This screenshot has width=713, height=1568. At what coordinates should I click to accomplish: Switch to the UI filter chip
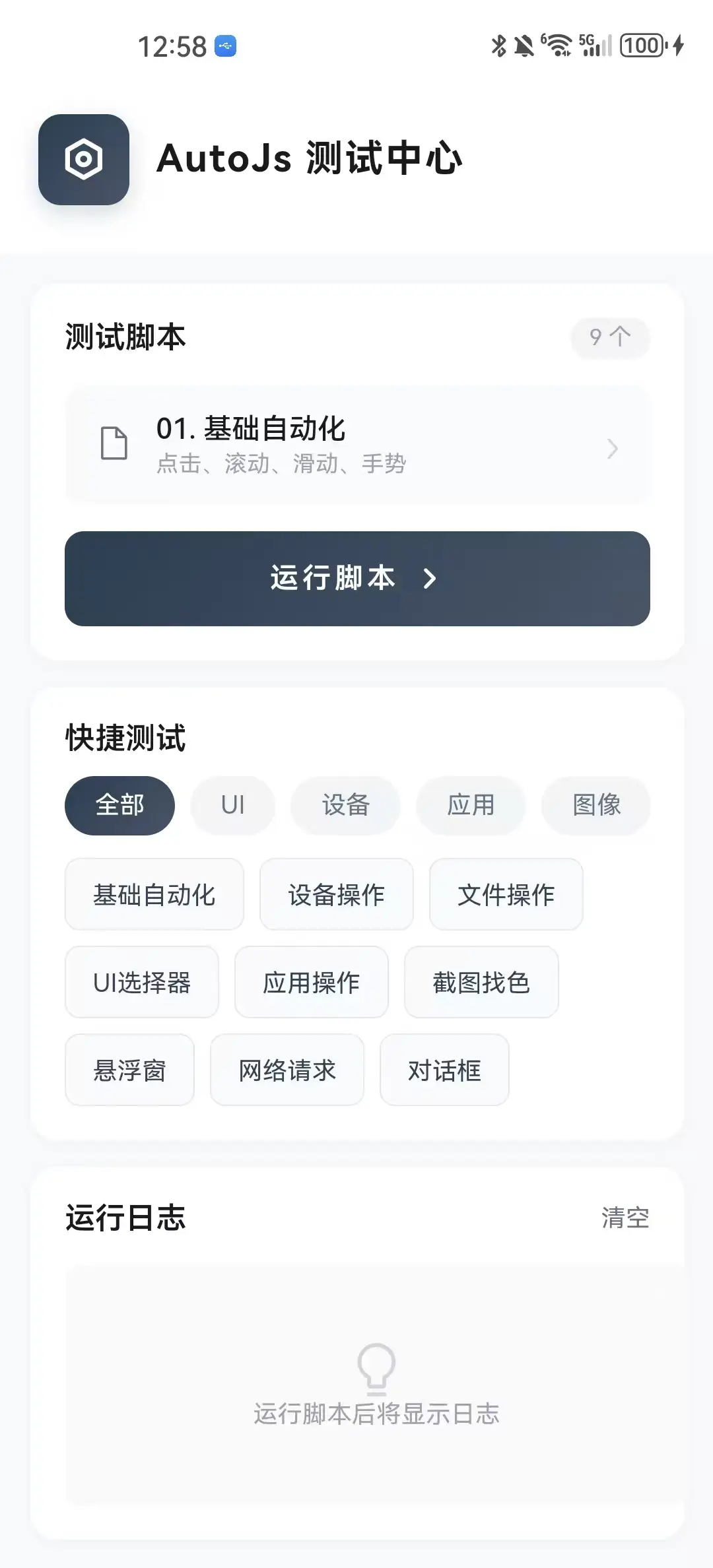(232, 805)
